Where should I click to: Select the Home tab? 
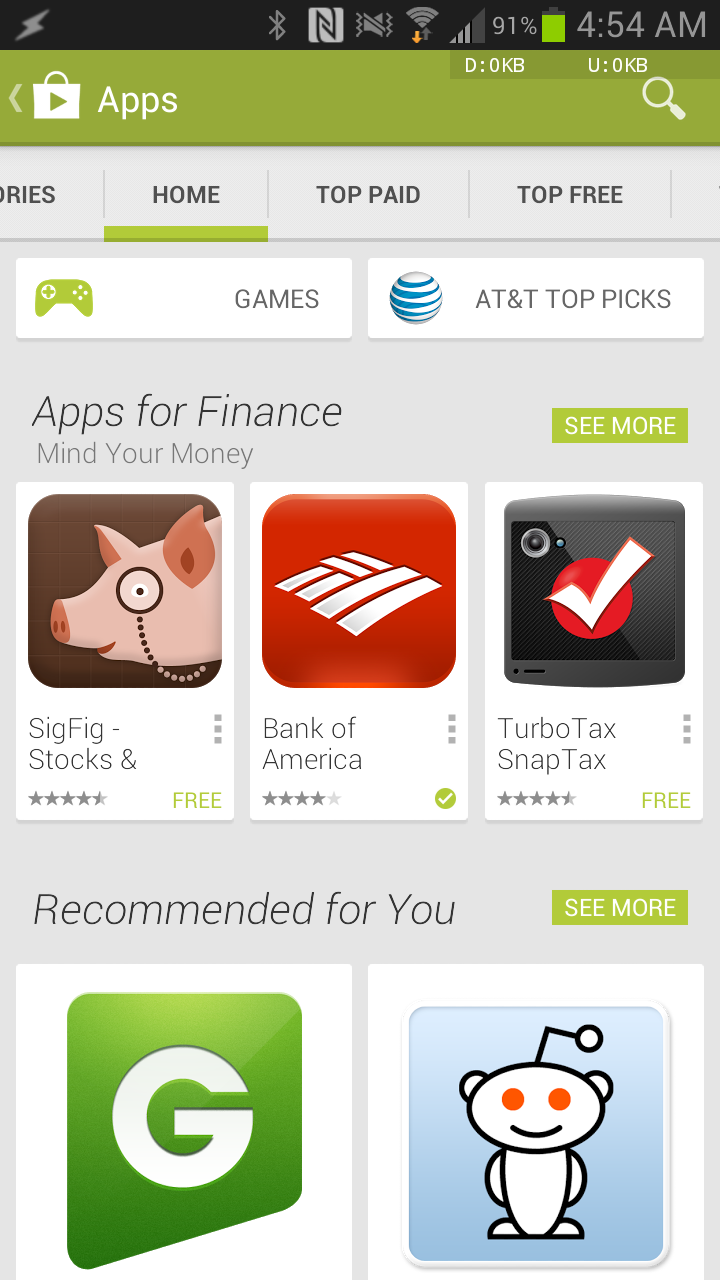pyautogui.click(x=186, y=195)
